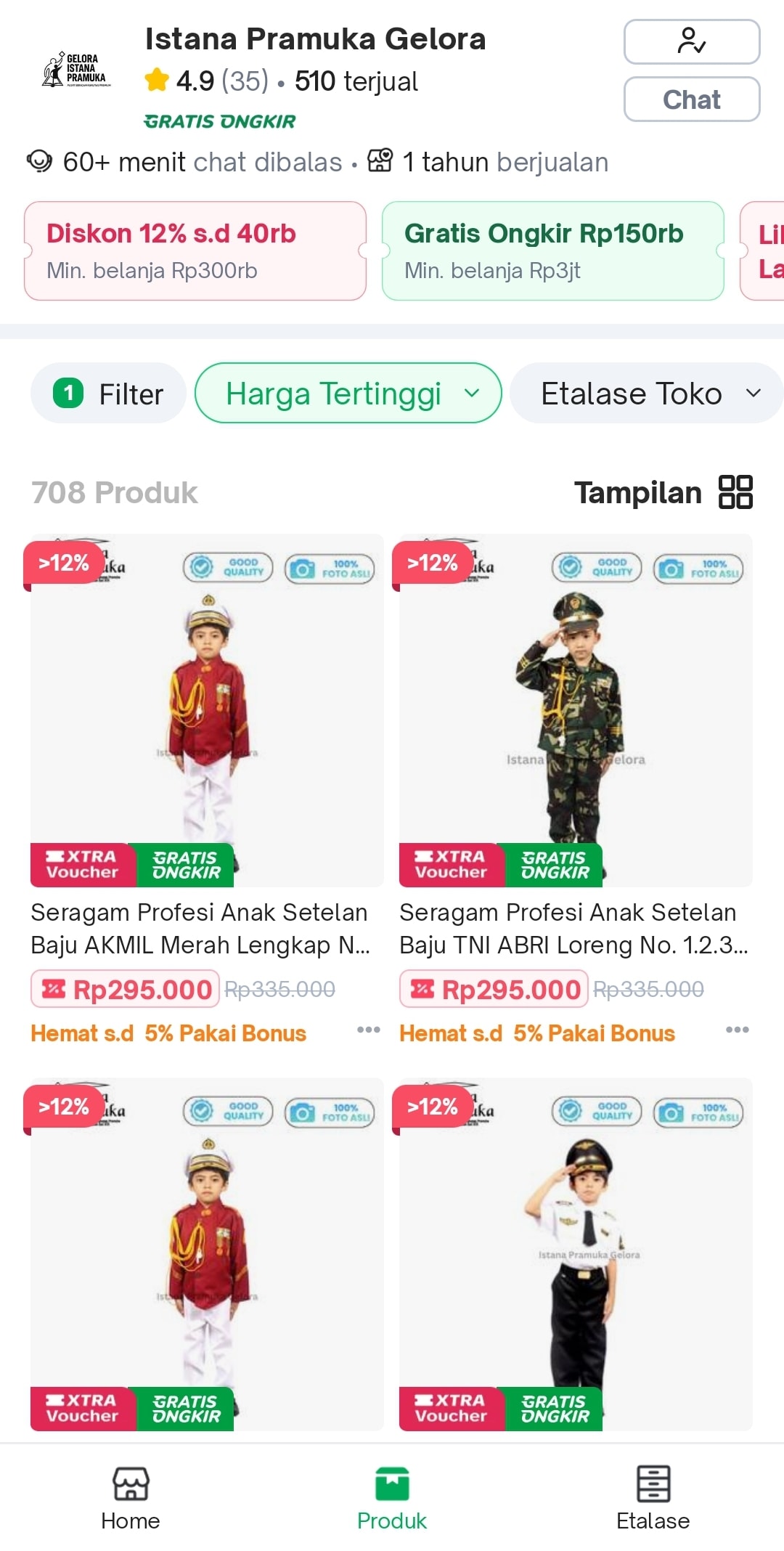This screenshot has width=784, height=1551.
Task: Follow the Istana Pramuka Gelora store
Action: pyautogui.click(x=691, y=42)
